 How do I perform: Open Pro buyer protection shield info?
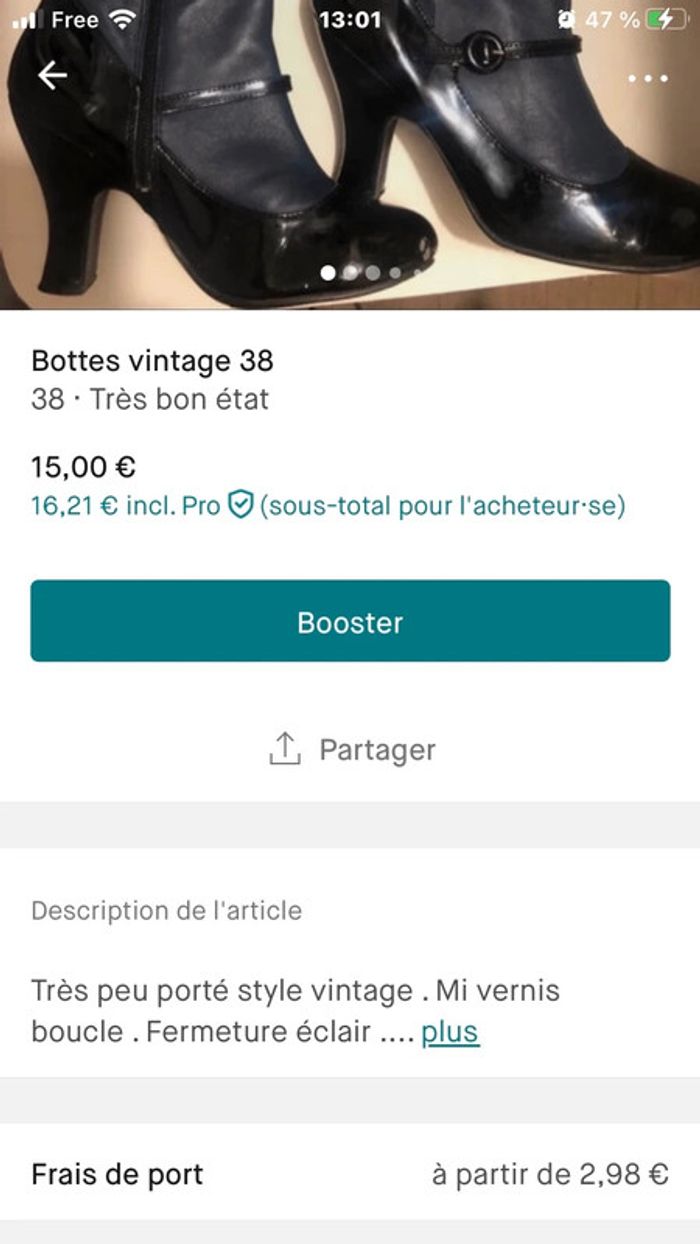(x=240, y=506)
